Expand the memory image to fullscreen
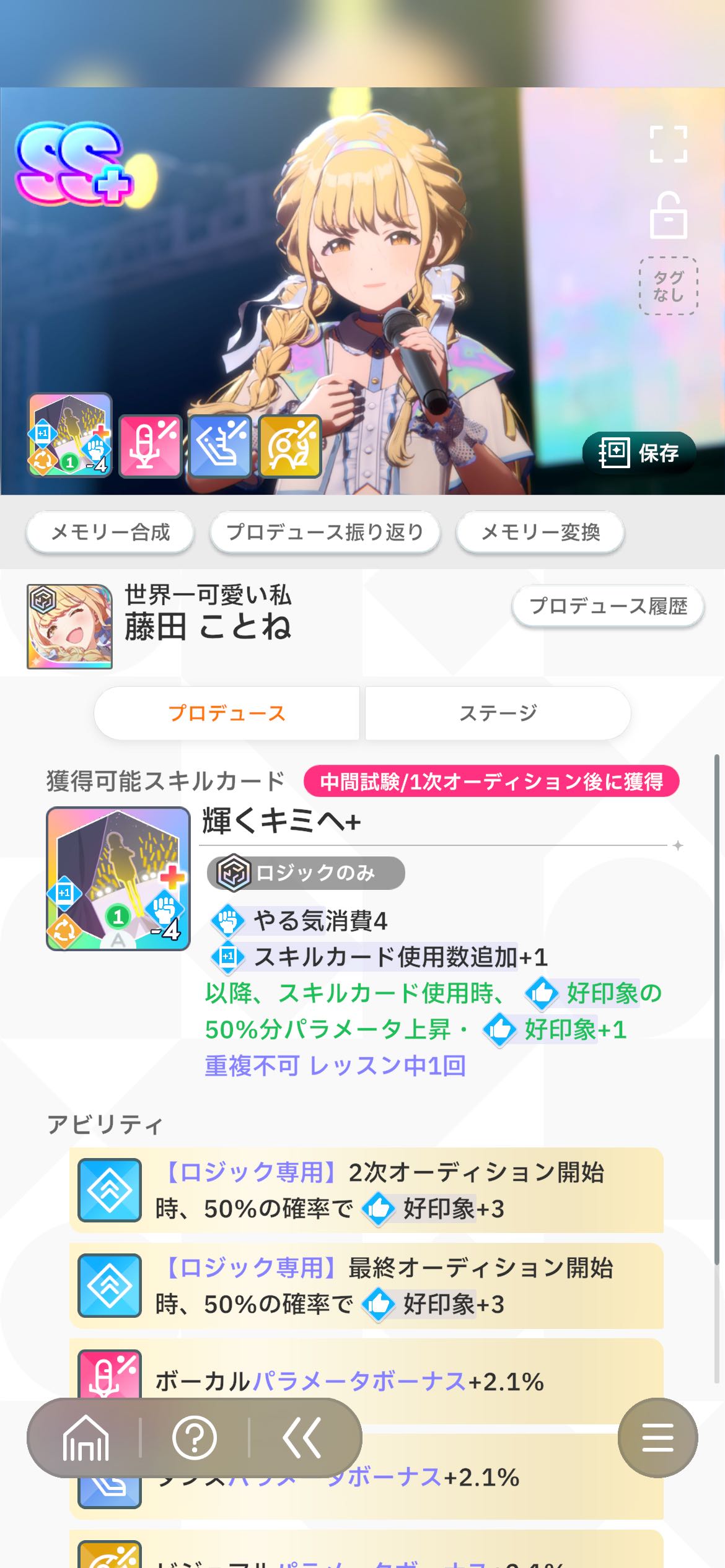The image size is (725, 1568). coord(668,144)
